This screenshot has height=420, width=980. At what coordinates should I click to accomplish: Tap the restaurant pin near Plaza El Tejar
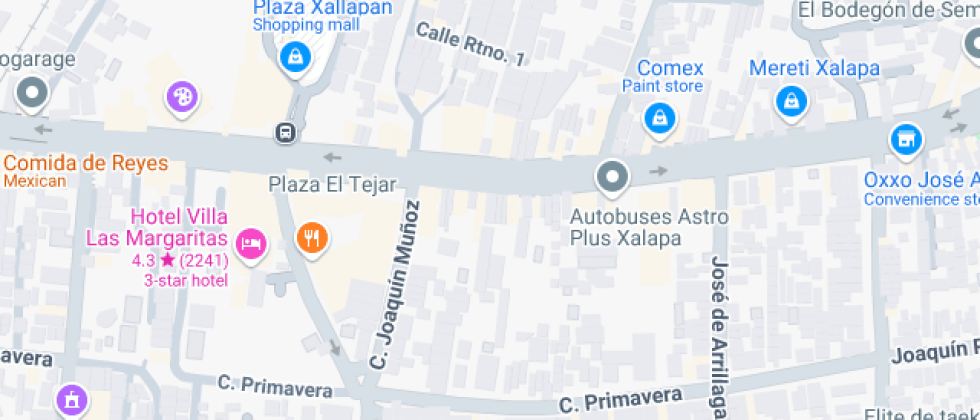click(313, 237)
